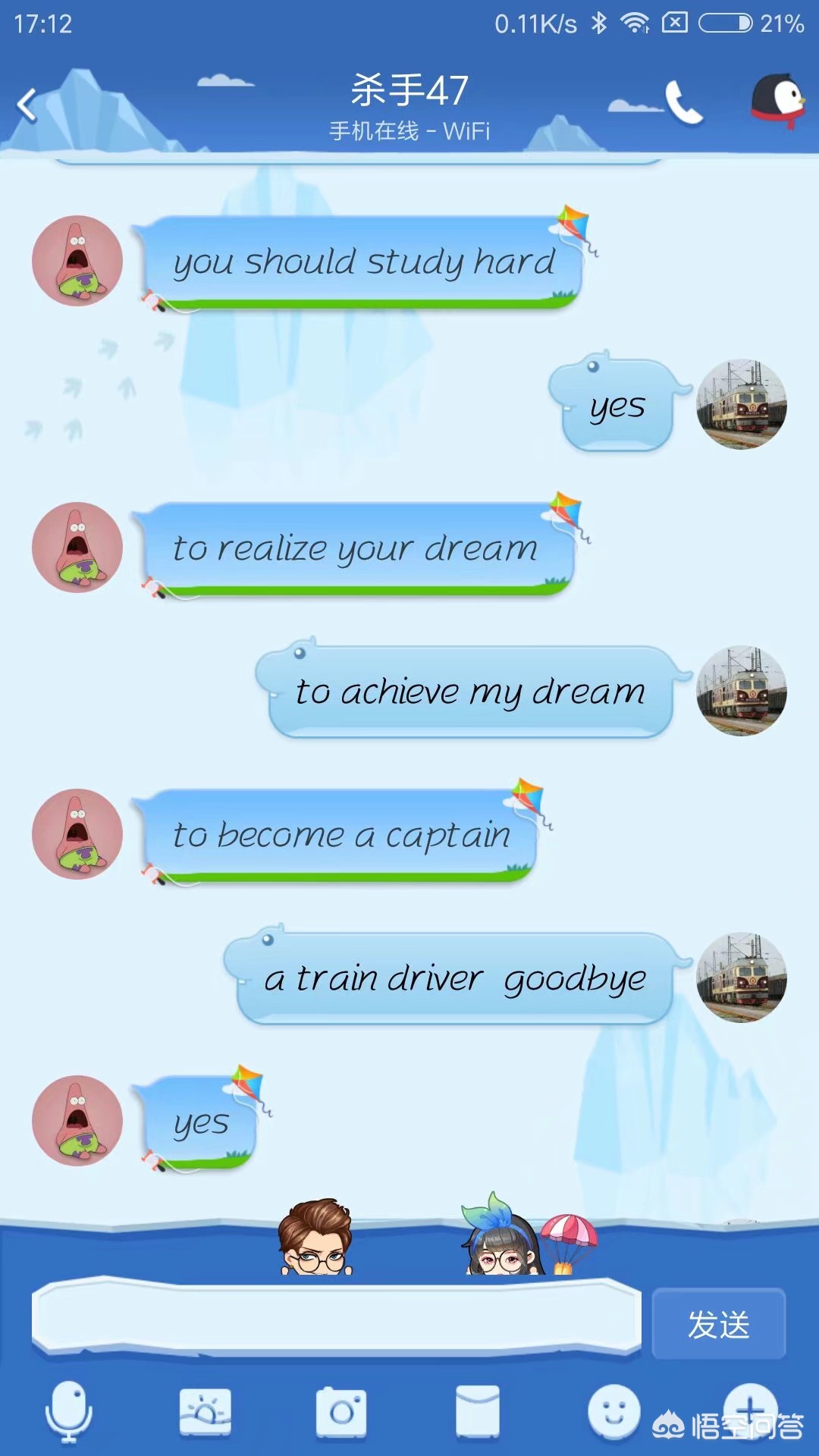Screen dimensions: 819x1456
Task: Tap the 发送 send button
Action: coord(718,1324)
